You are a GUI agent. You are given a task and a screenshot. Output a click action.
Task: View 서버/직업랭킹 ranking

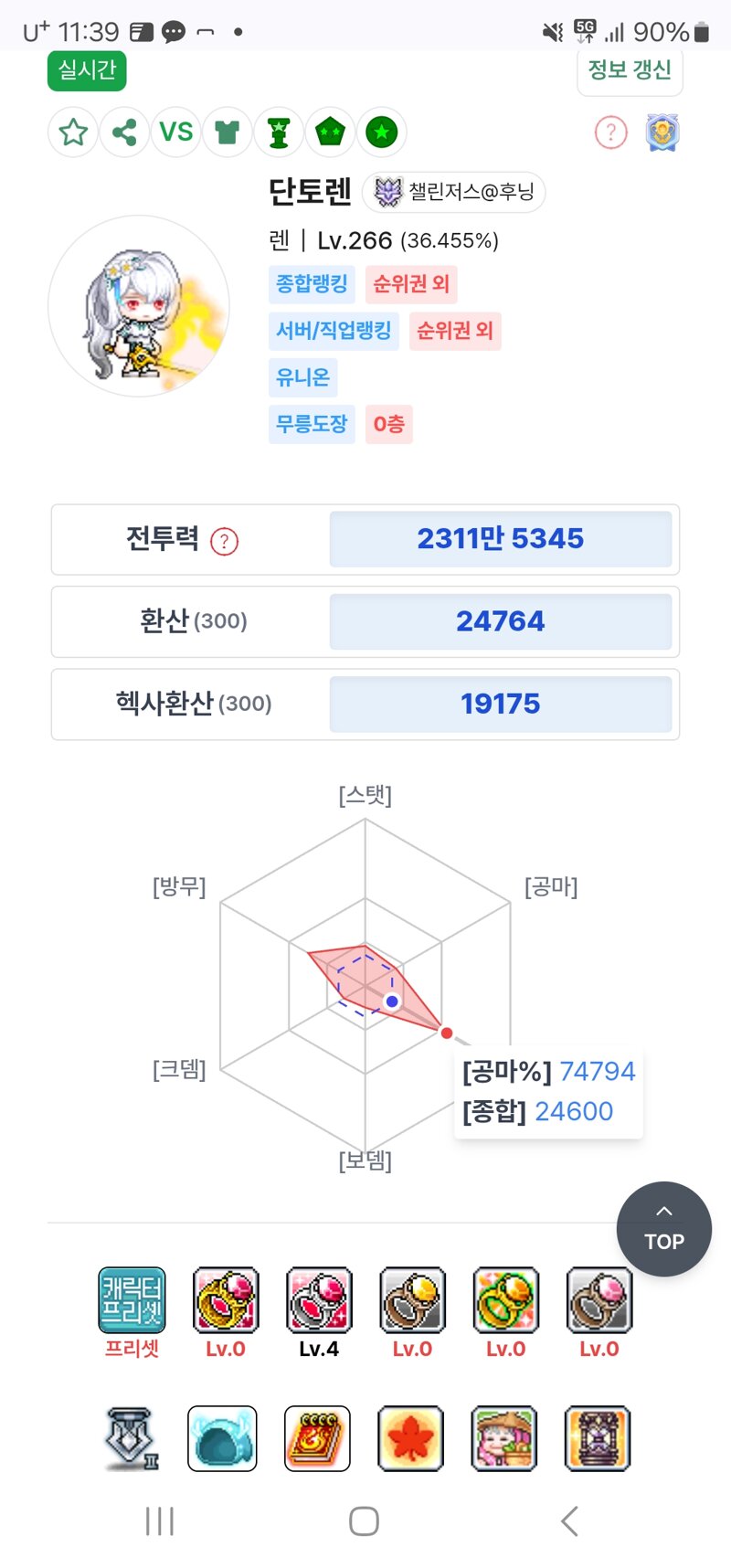(x=334, y=331)
